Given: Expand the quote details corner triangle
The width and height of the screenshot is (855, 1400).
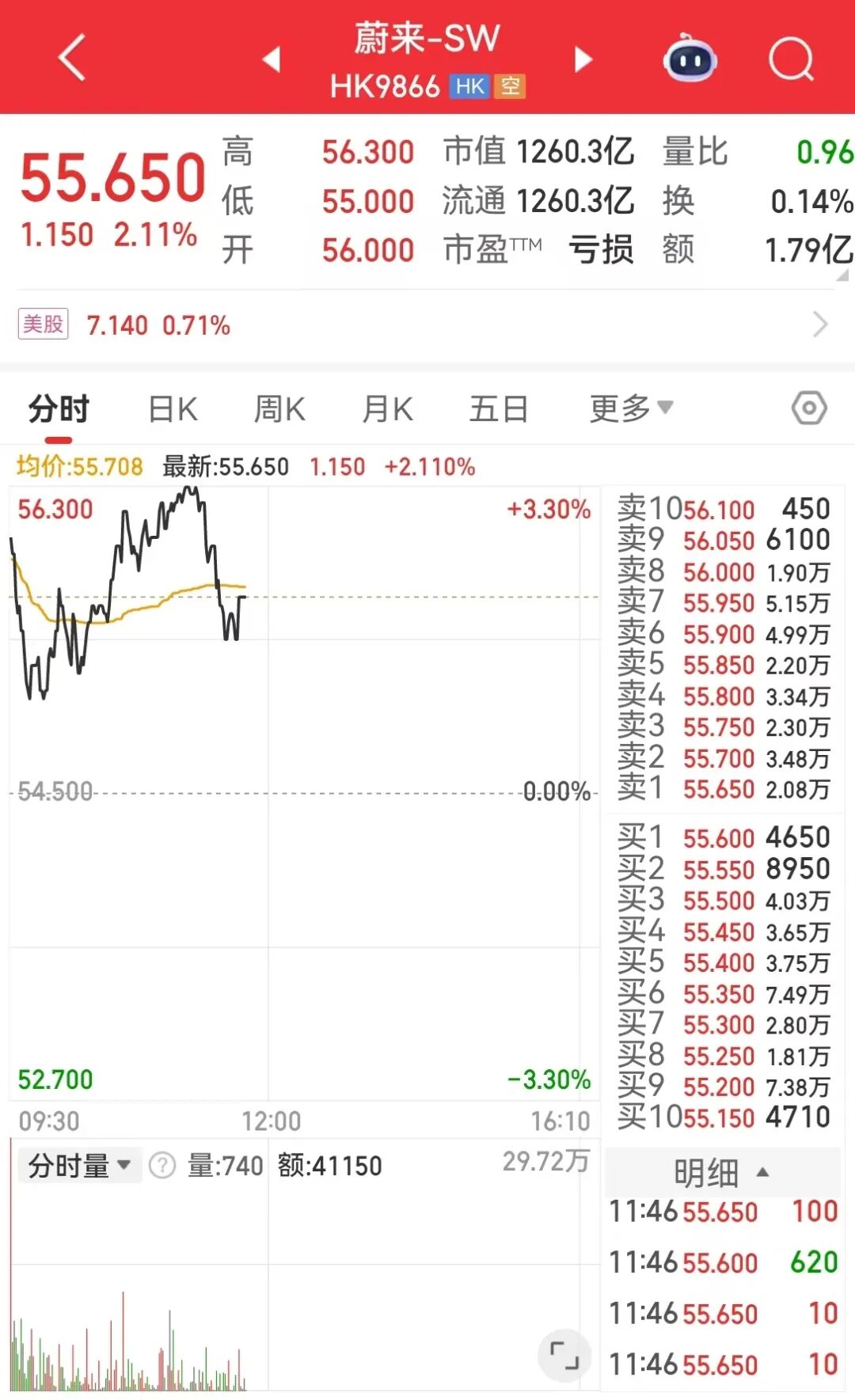Looking at the screenshot, I should point(842,275).
